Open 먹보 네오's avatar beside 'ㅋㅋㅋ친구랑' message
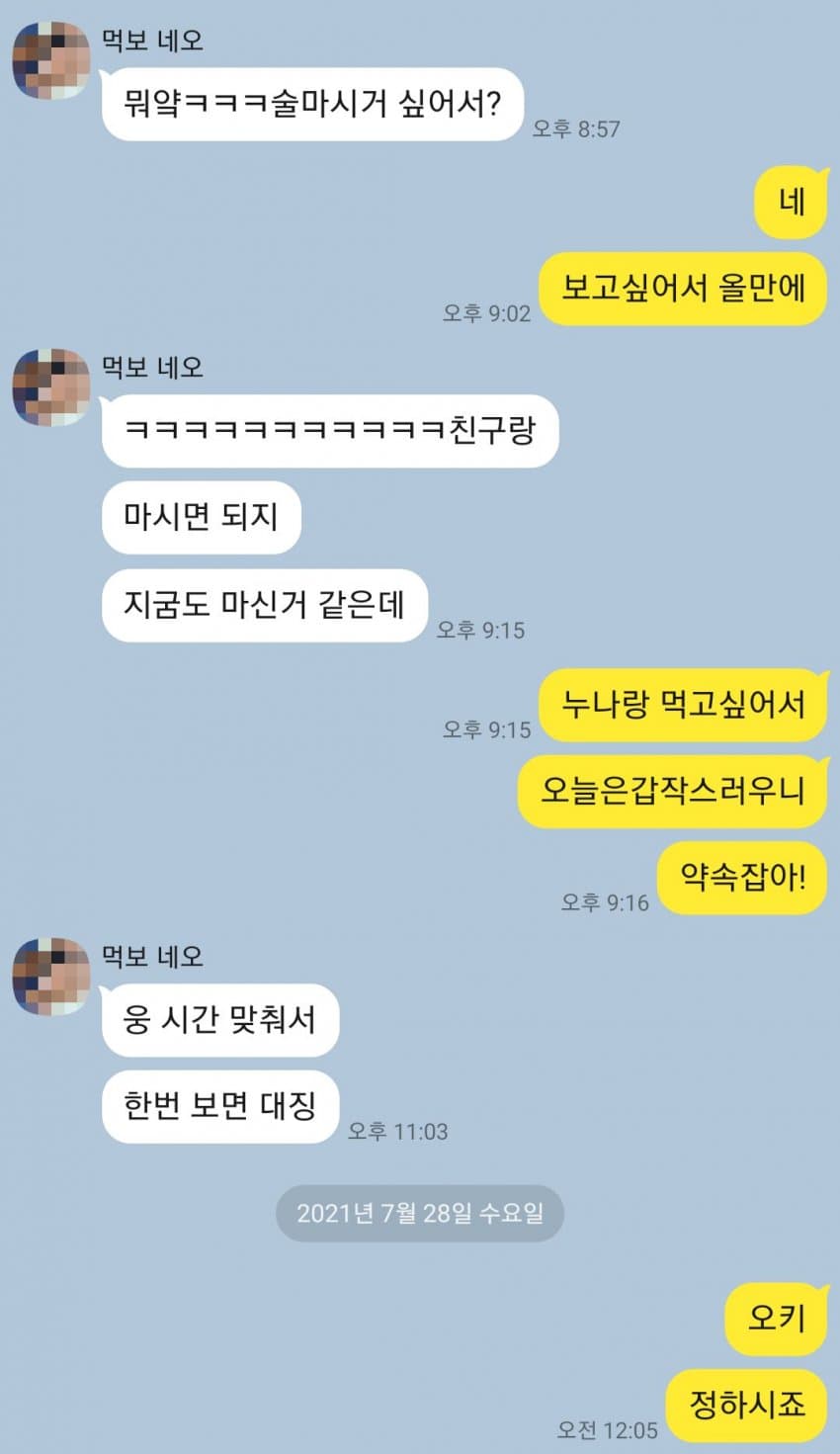Screen dimensions: 840x1454 click(50, 387)
